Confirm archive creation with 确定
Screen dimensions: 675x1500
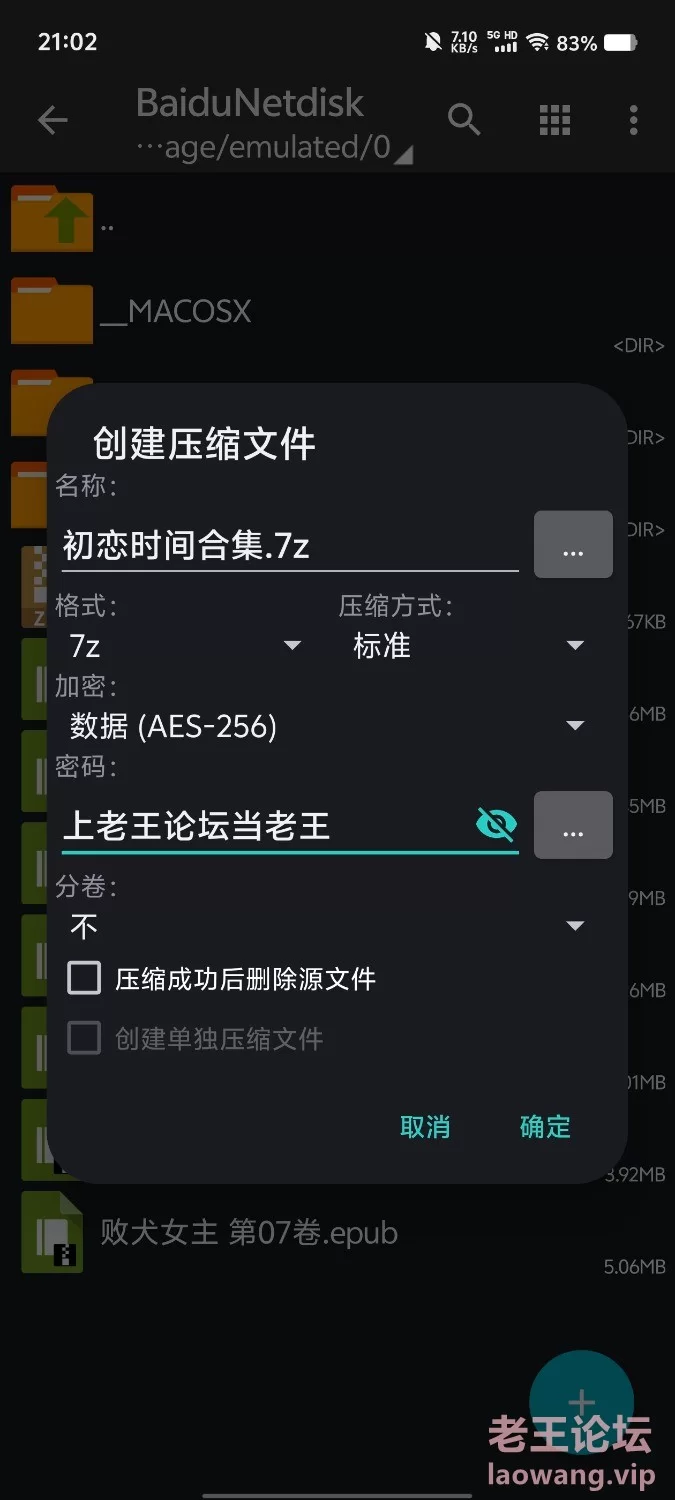coord(545,1127)
